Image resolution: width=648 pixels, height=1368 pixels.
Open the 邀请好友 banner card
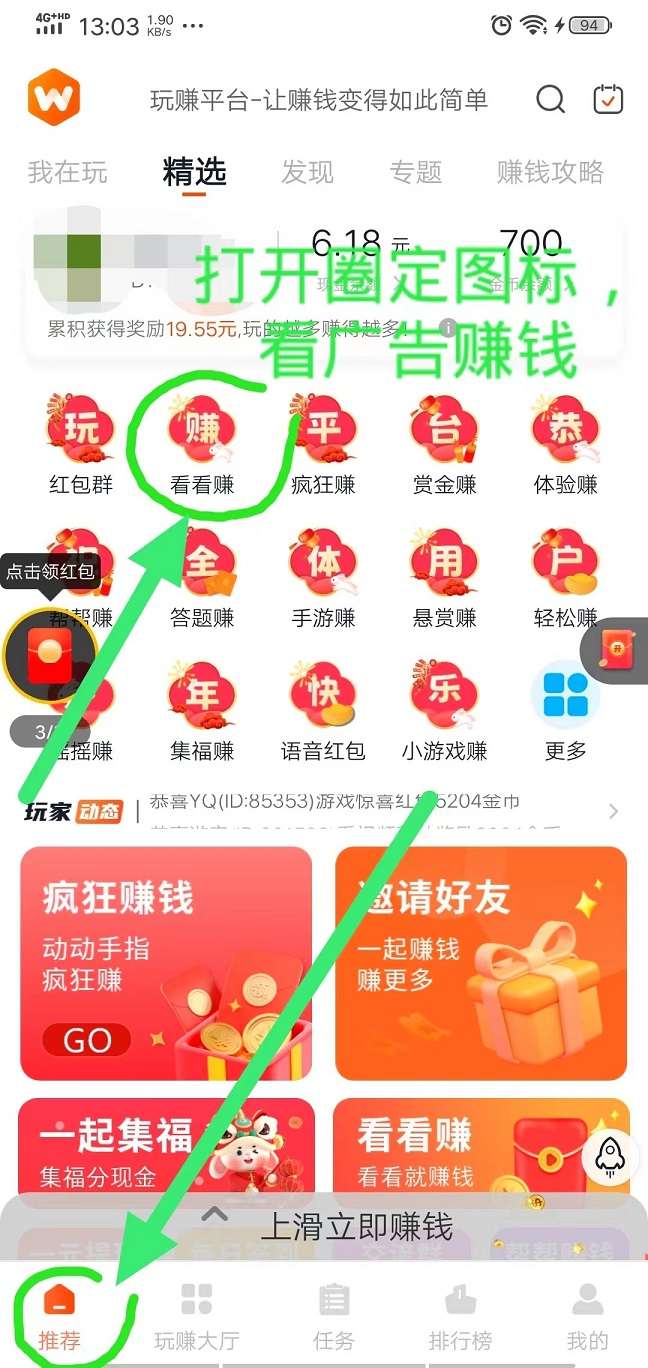[481, 963]
